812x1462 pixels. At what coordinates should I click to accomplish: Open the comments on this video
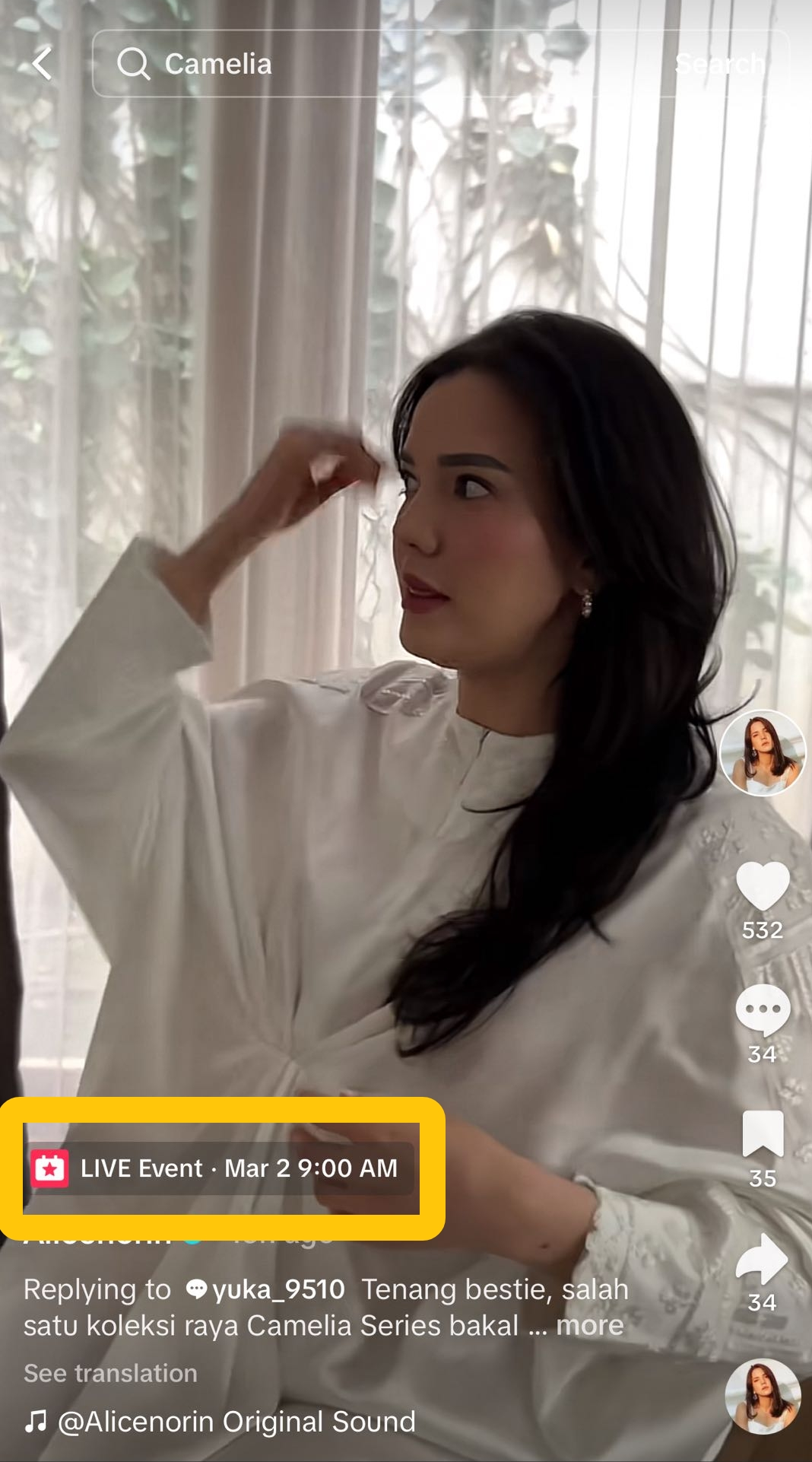(x=762, y=1010)
